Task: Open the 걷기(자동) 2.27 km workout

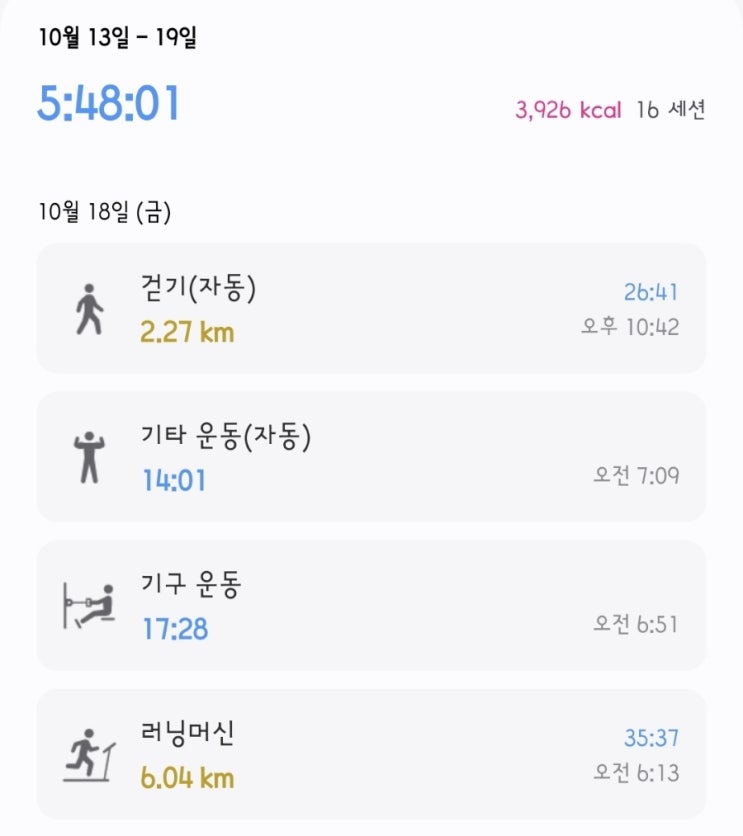Action: coord(371,308)
